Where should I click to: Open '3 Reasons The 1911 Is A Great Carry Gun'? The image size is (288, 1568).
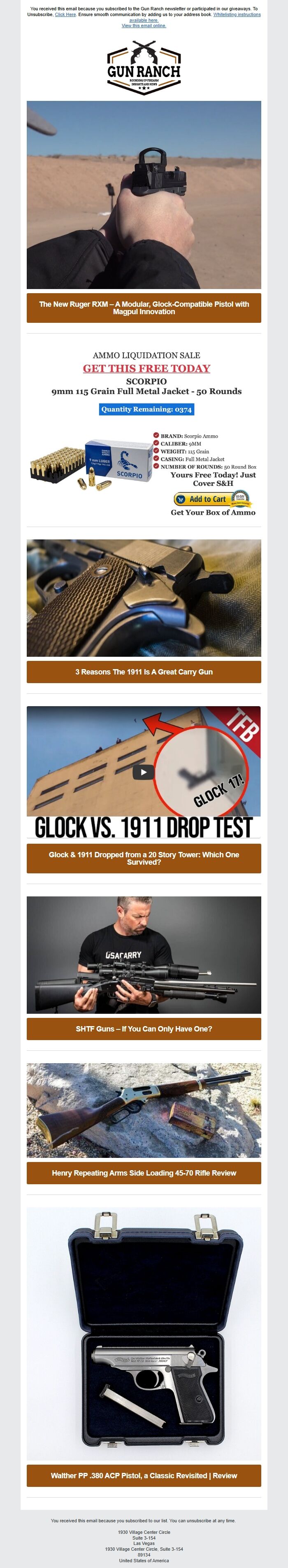pos(144,672)
